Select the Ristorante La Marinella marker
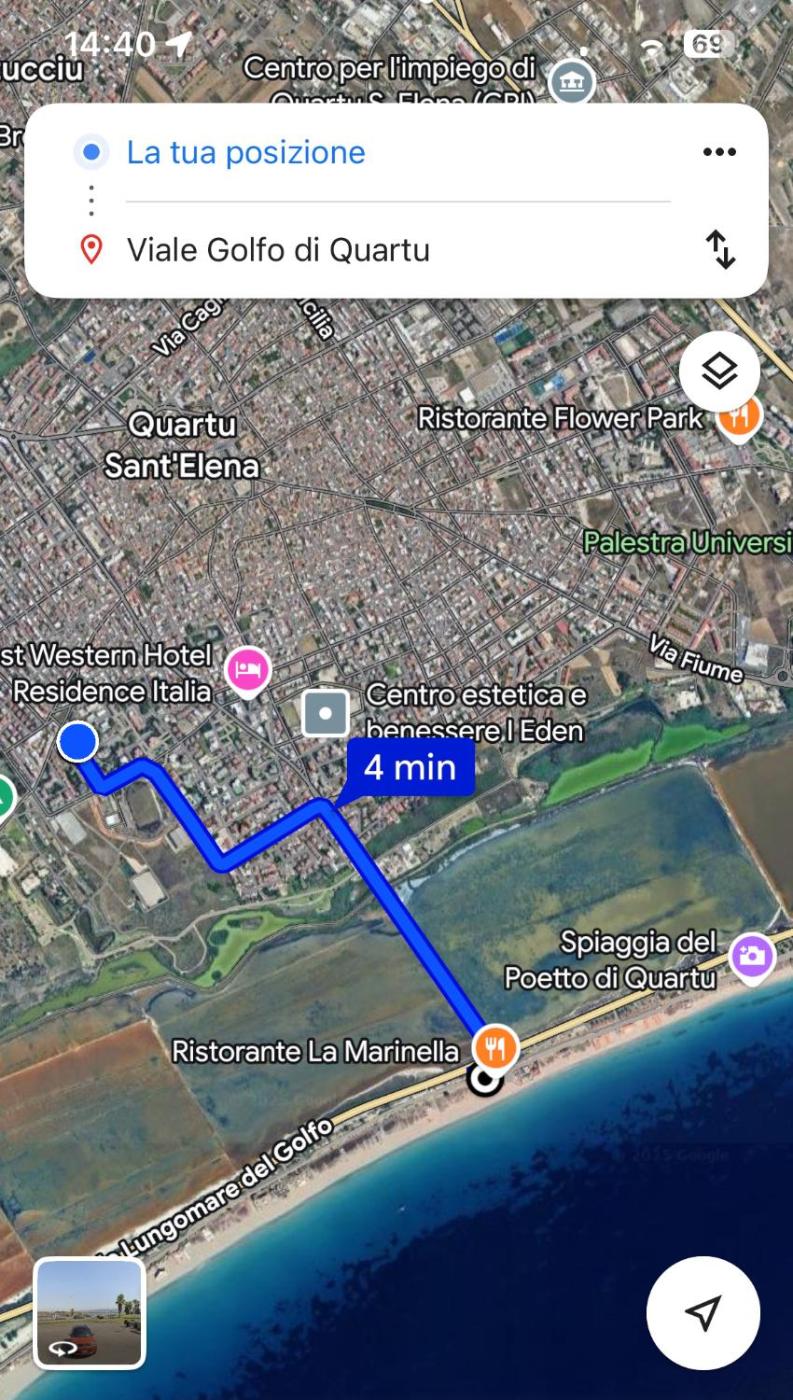 (495, 1048)
